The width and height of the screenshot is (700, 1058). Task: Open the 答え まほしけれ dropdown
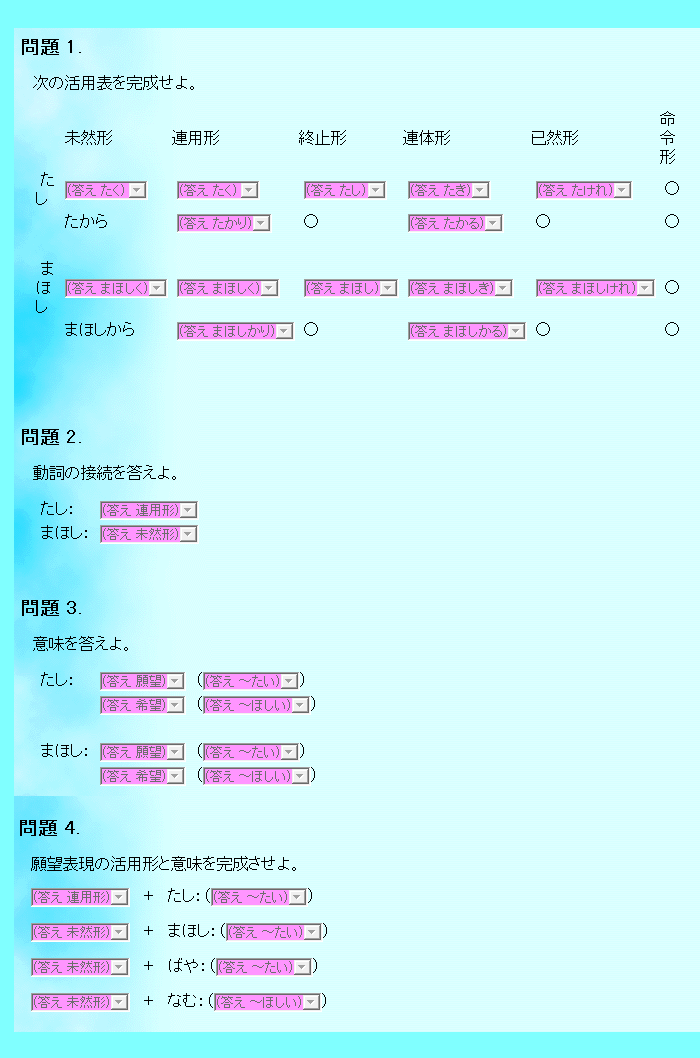595,288
